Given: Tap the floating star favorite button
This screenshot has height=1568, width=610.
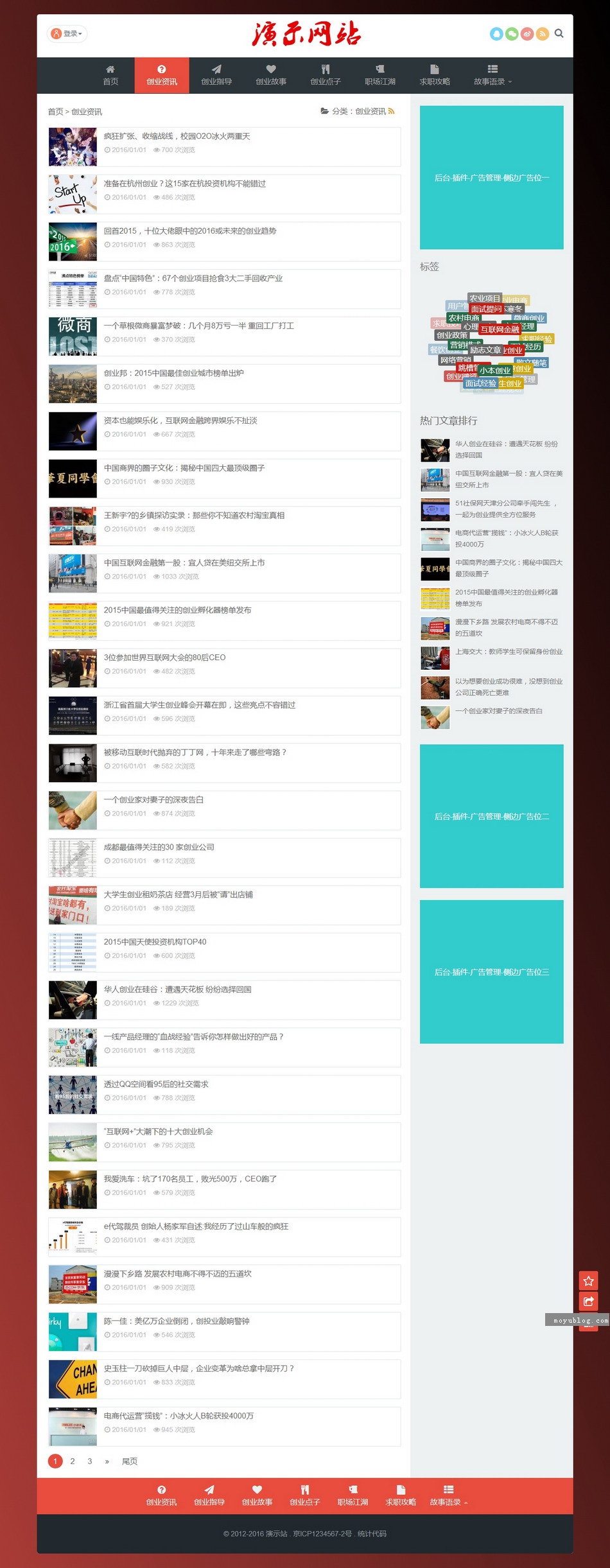Looking at the screenshot, I should (588, 1281).
